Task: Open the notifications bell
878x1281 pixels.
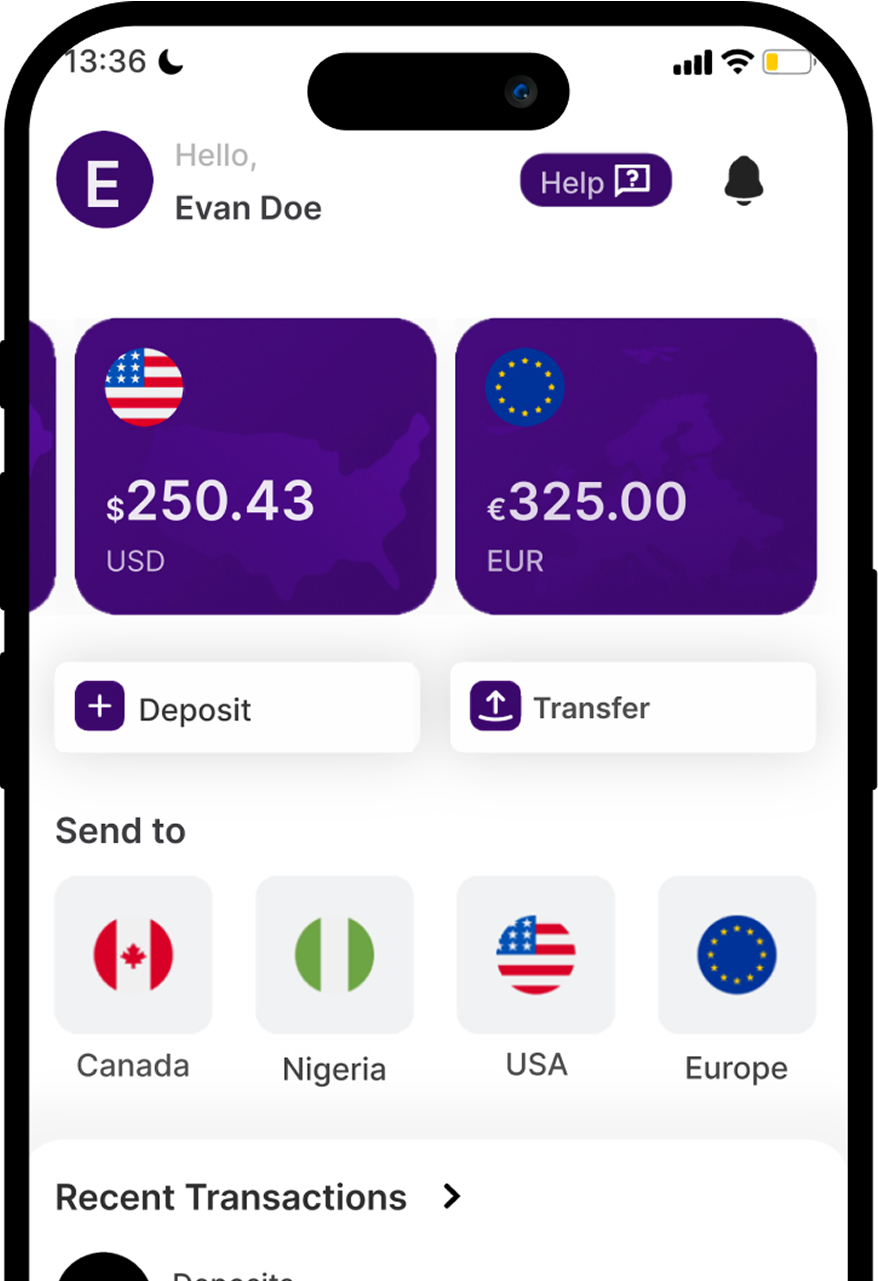Action: point(743,181)
